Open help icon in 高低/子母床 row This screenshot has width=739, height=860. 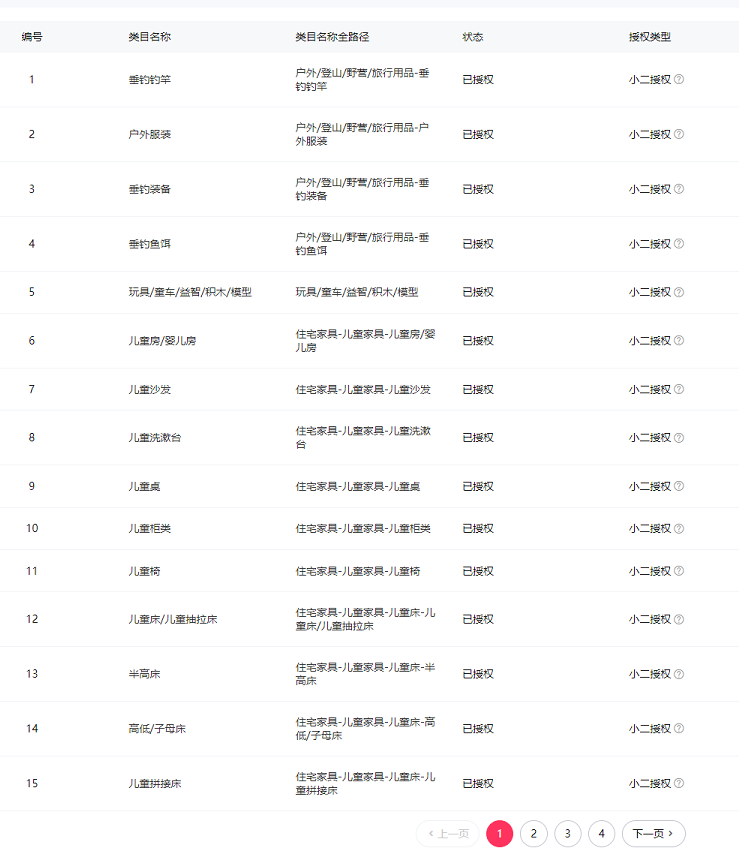[679, 728]
